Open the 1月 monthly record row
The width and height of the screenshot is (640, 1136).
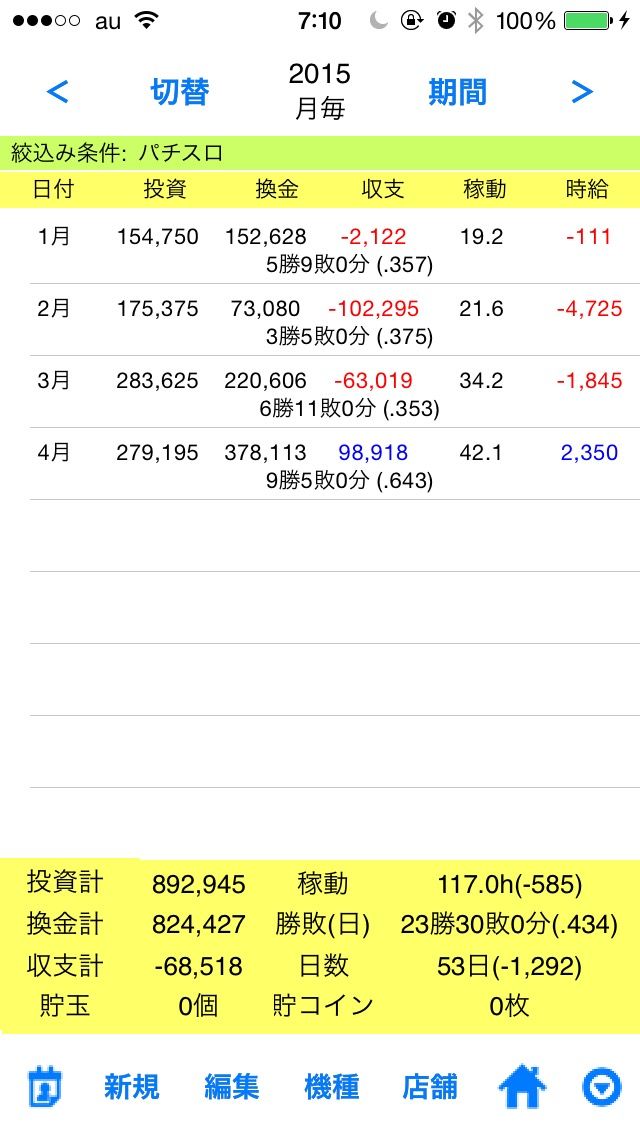tap(320, 248)
